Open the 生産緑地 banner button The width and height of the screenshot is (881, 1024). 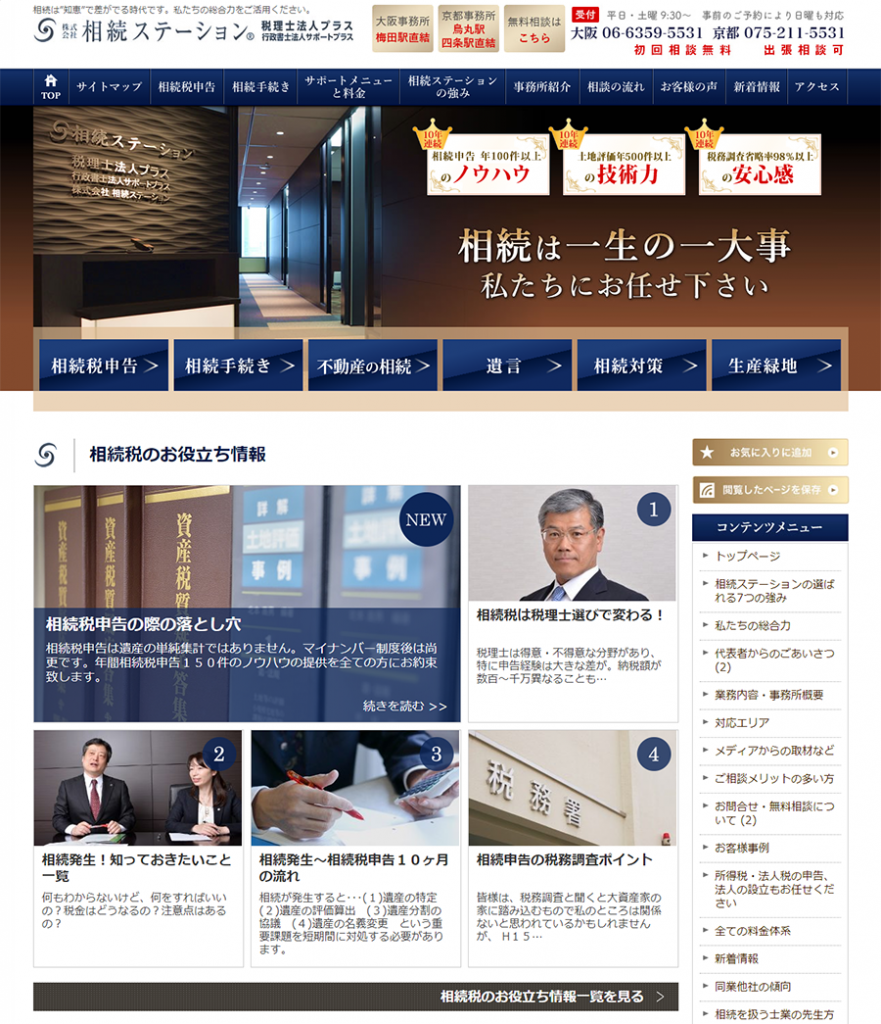(775, 366)
